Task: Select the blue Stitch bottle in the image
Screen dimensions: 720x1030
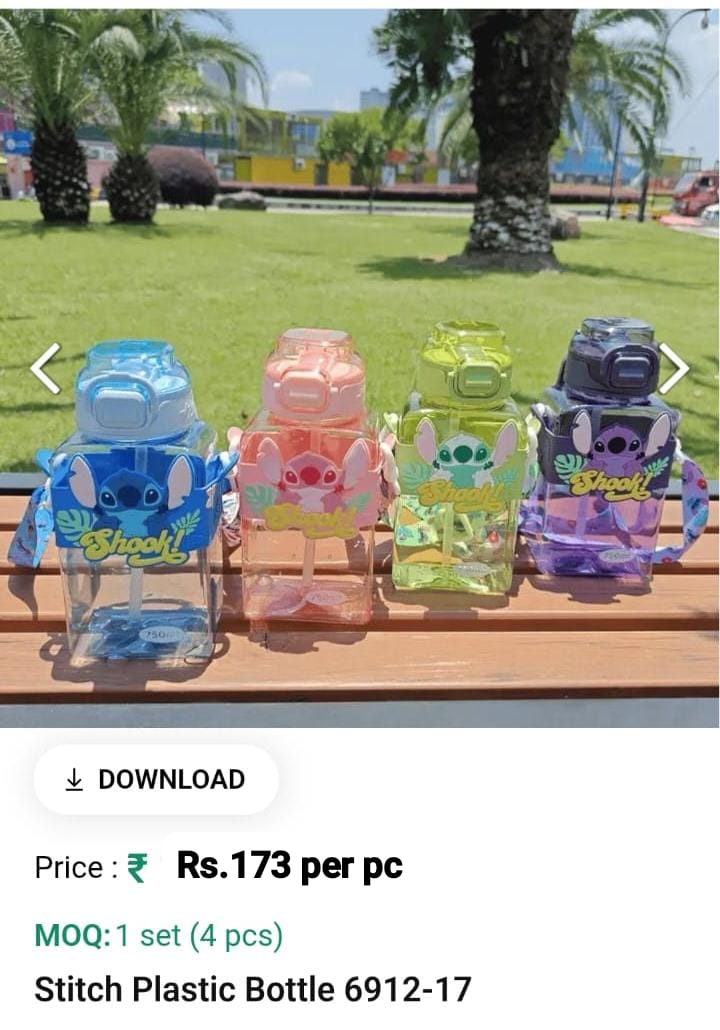Action: (x=135, y=500)
